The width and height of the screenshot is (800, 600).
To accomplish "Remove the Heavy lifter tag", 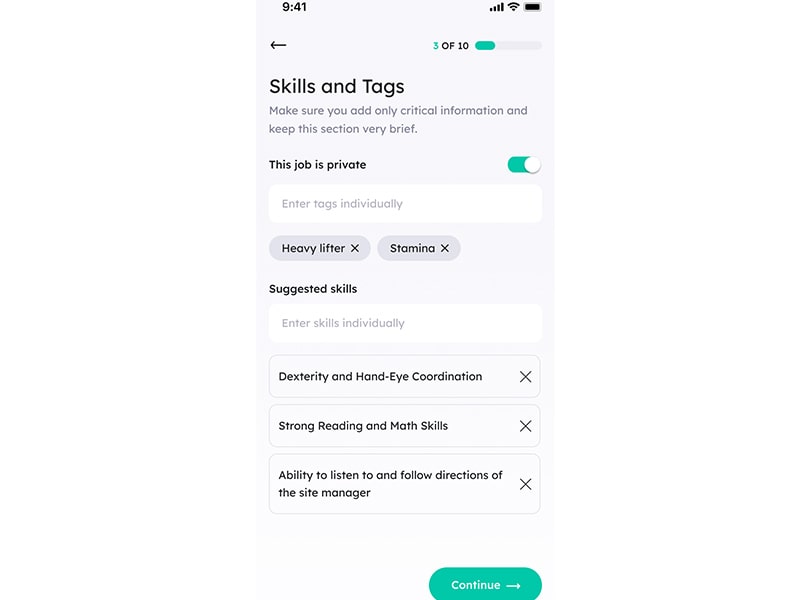I will (355, 249).
